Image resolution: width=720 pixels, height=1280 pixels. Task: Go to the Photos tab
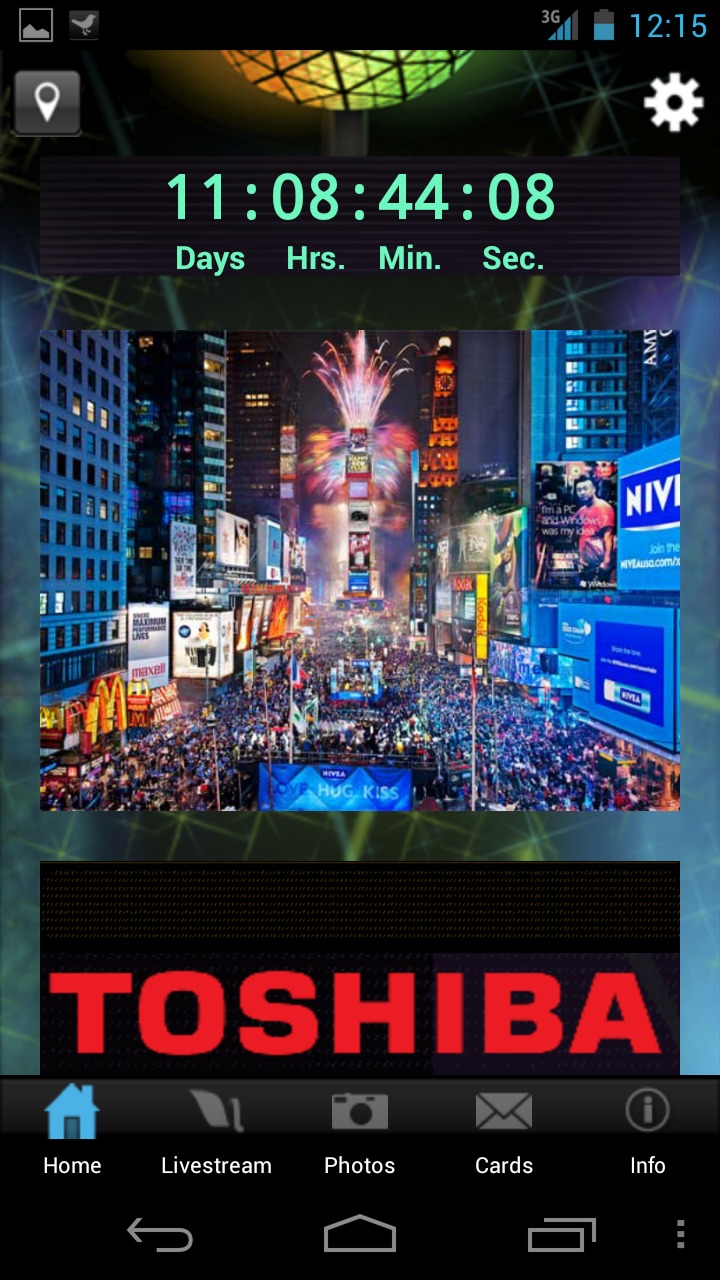click(360, 1133)
